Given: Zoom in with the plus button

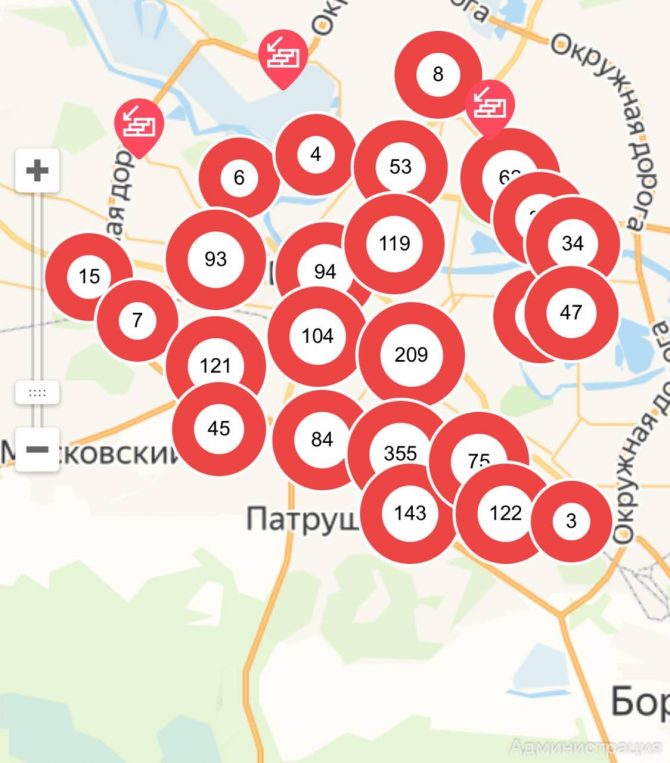Looking at the screenshot, I should (37, 171).
